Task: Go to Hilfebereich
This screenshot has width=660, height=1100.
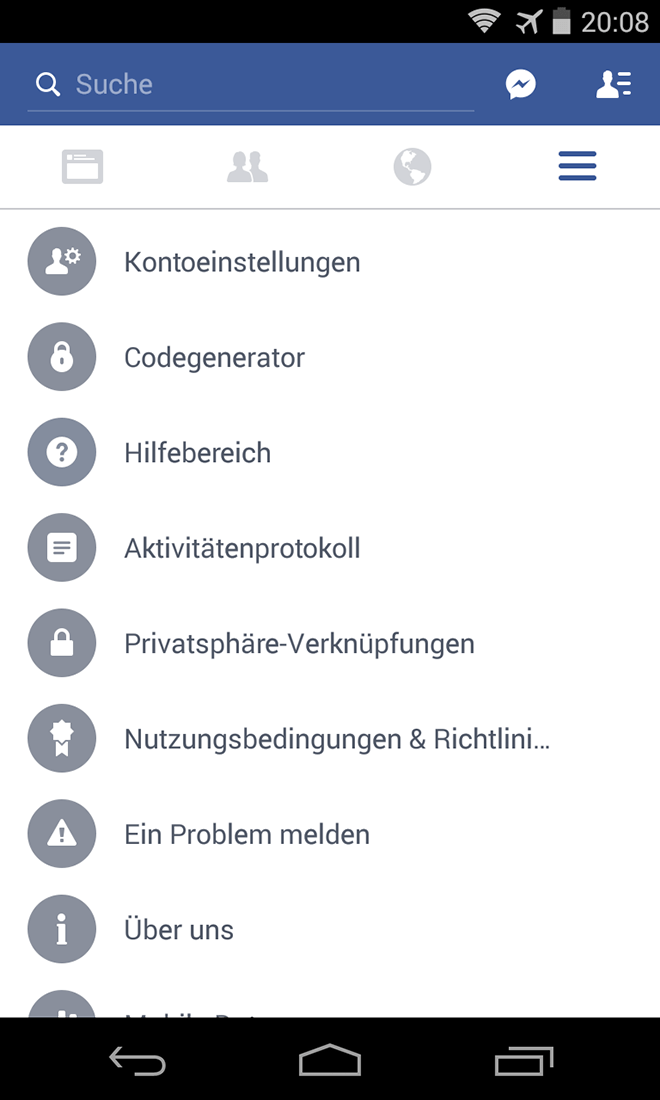Action: (x=197, y=453)
